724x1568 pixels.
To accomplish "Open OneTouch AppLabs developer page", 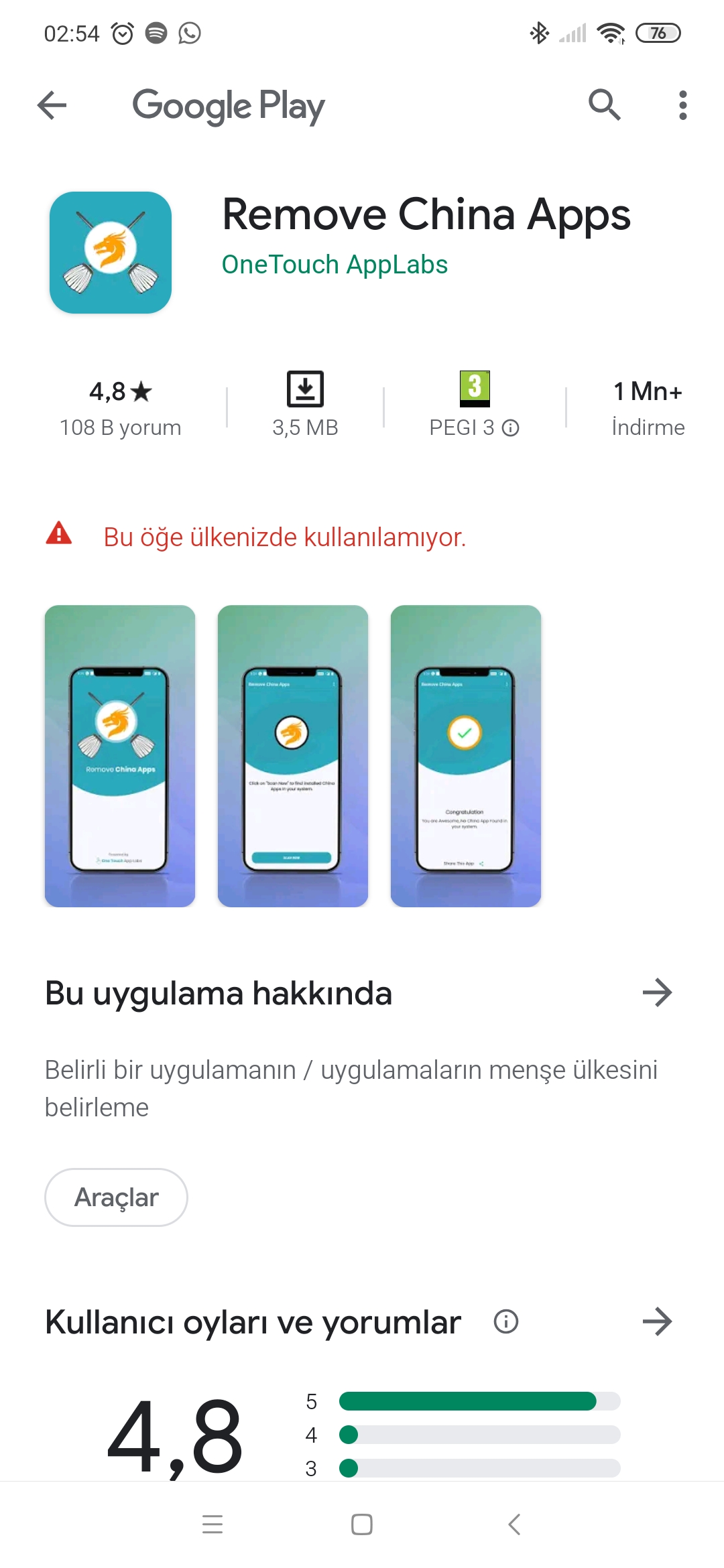I will click(335, 265).
